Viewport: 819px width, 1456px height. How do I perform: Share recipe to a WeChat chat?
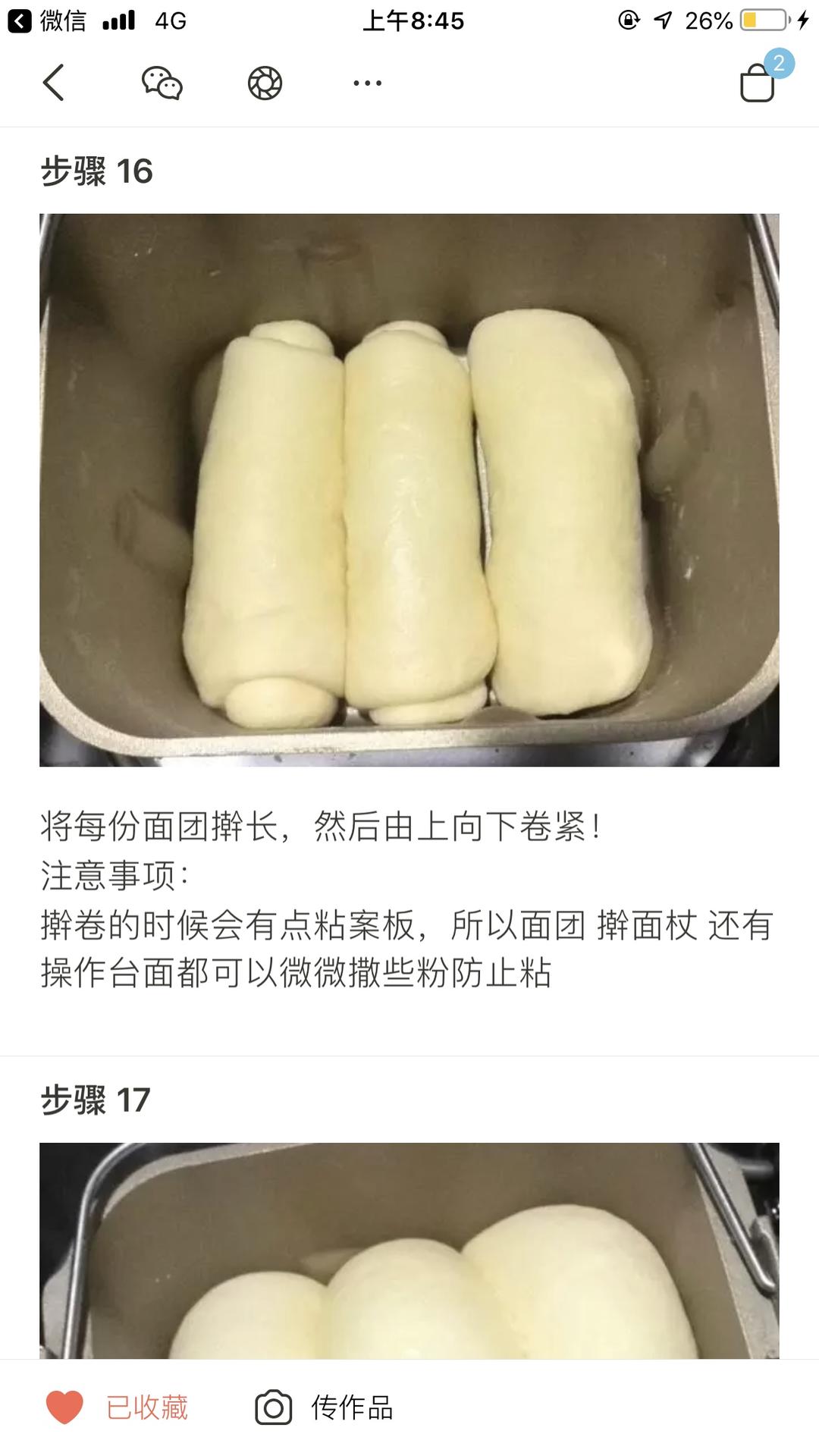[162, 83]
